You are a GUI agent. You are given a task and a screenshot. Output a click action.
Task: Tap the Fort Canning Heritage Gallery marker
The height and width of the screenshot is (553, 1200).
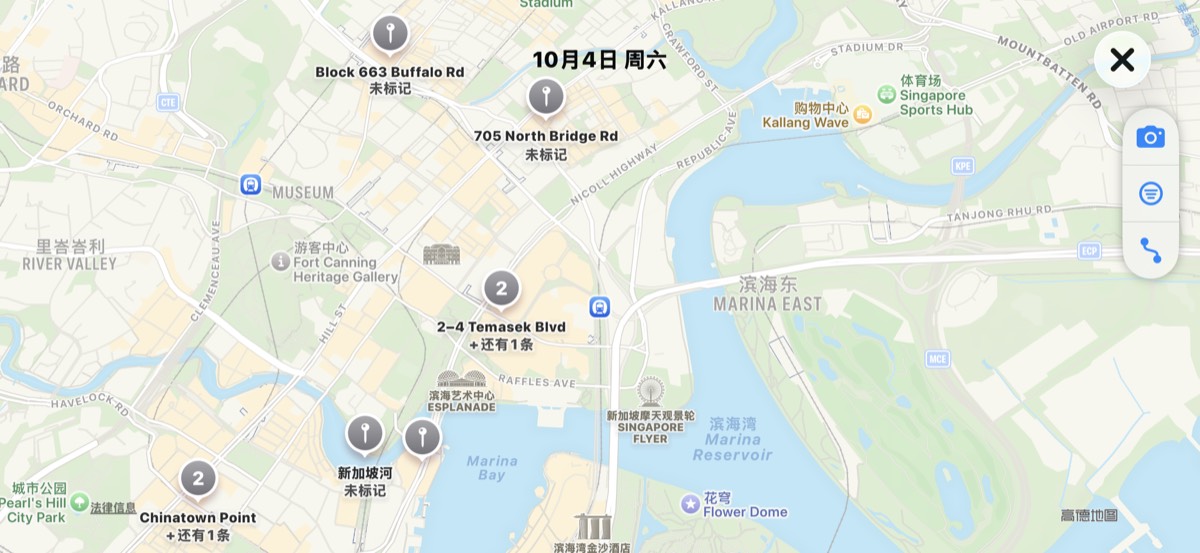tap(281, 262)
